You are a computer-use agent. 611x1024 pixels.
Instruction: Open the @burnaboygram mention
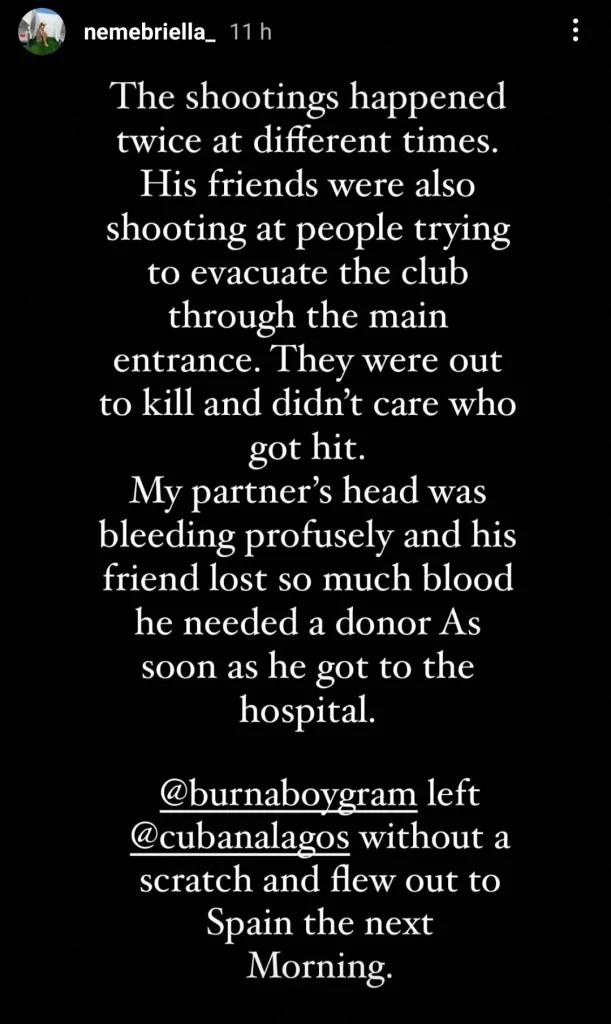click(x=287, y=794)
